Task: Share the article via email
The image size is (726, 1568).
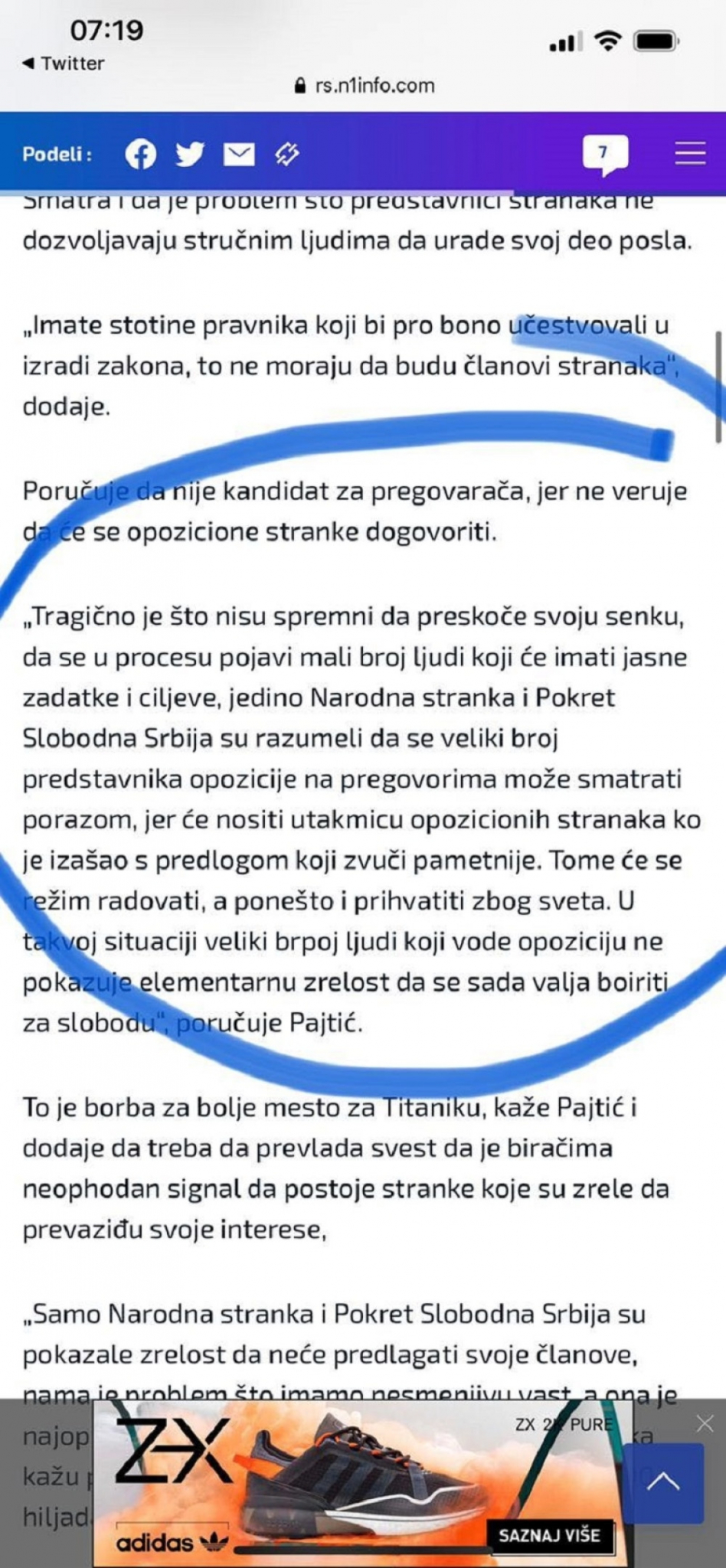Action: [x=239, y=155]
